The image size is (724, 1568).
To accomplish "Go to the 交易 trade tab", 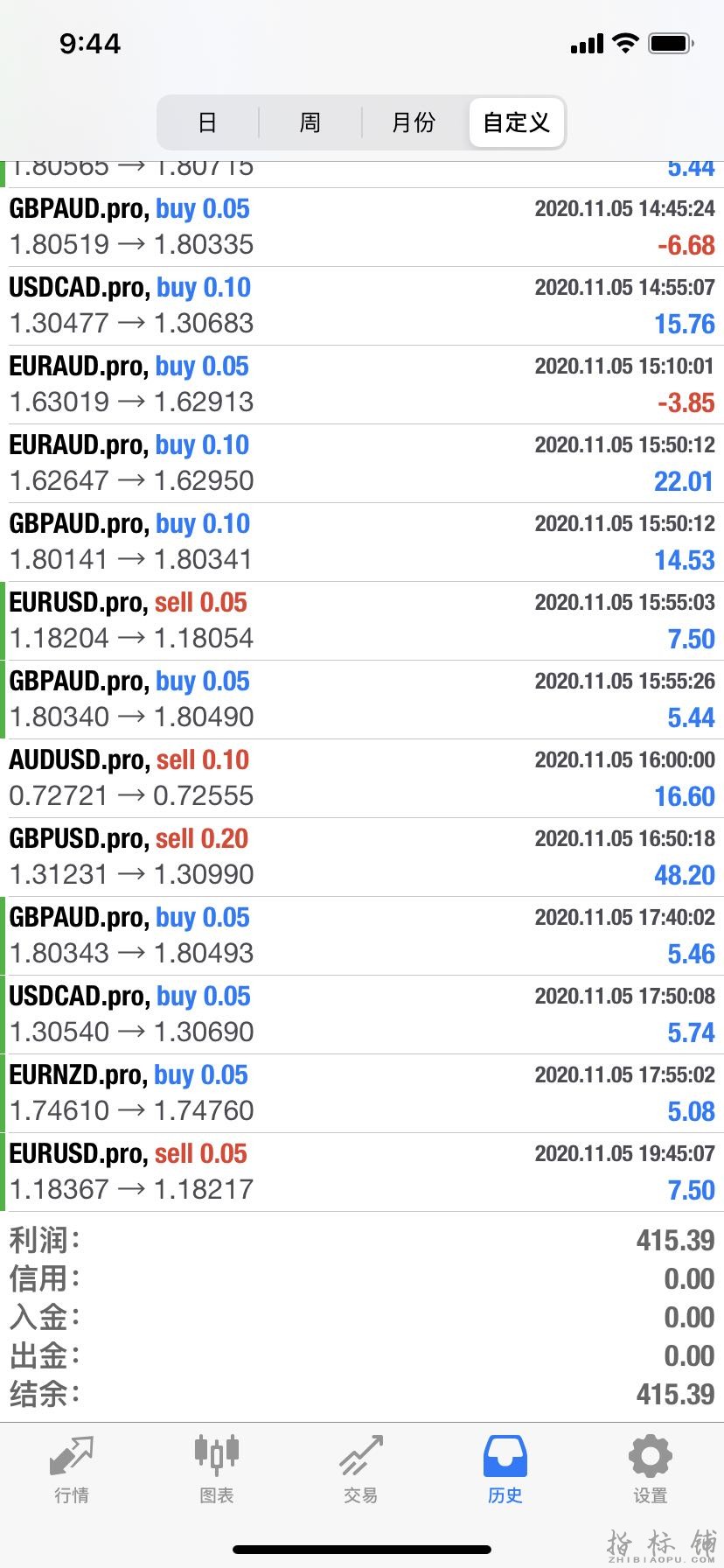I will click(x=361, y=1470).
